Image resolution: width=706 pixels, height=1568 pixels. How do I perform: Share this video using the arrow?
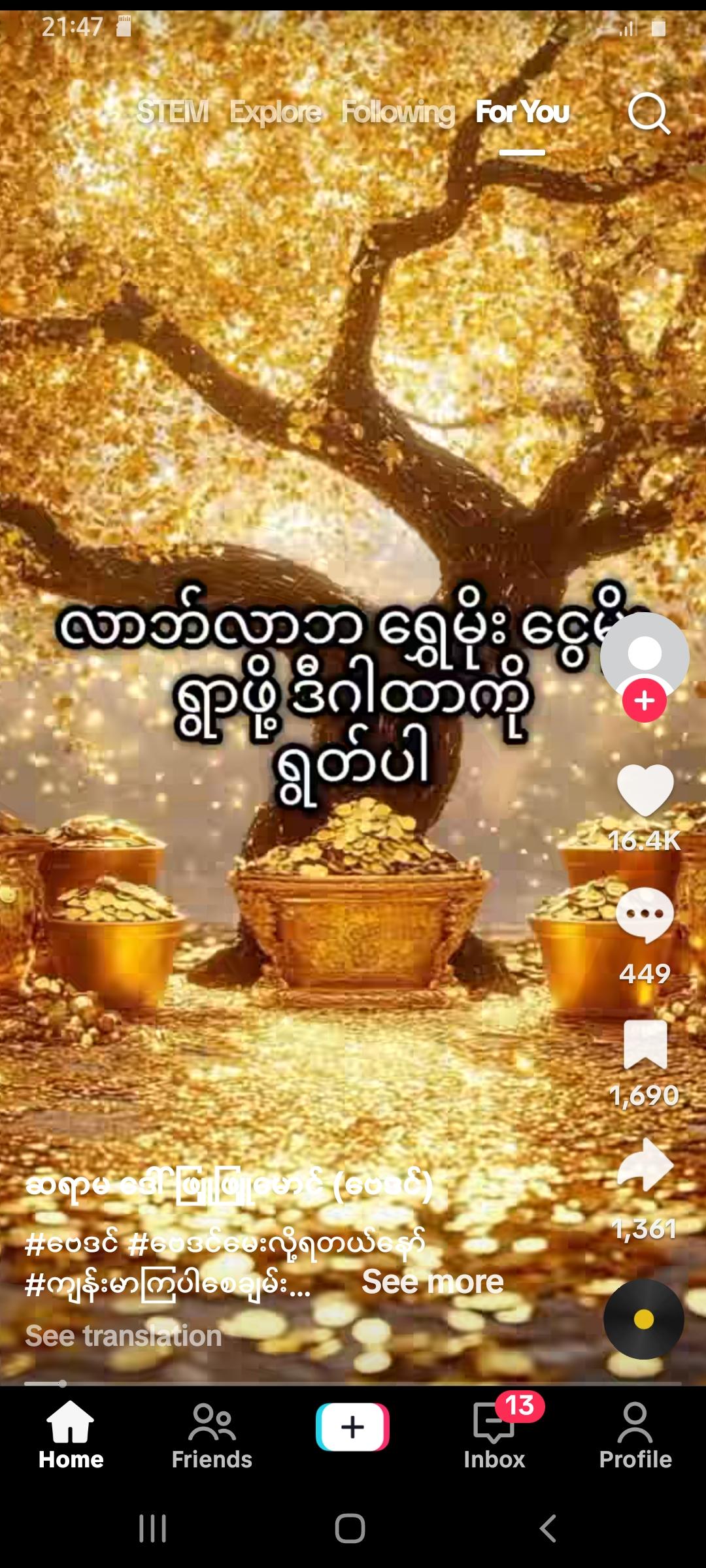(x=645, y=1166)
